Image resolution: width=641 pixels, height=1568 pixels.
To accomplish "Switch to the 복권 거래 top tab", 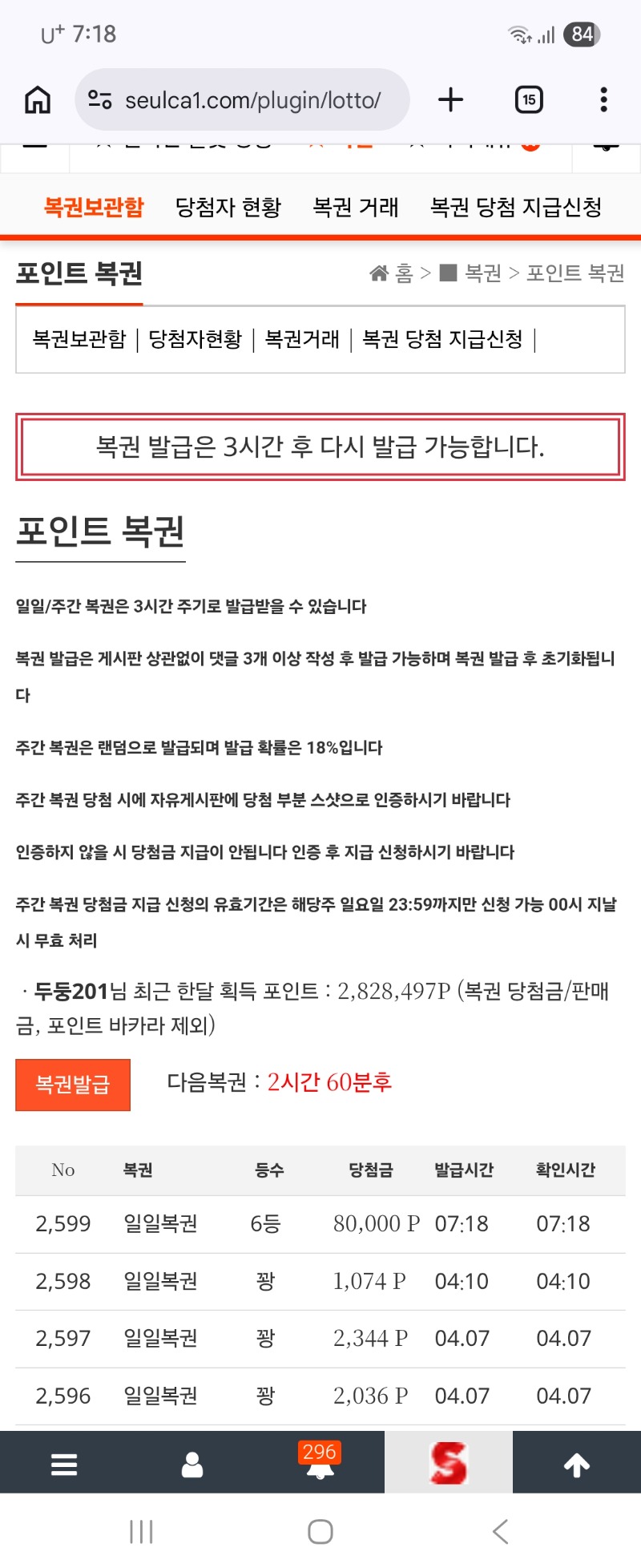I will pos(356,208).
